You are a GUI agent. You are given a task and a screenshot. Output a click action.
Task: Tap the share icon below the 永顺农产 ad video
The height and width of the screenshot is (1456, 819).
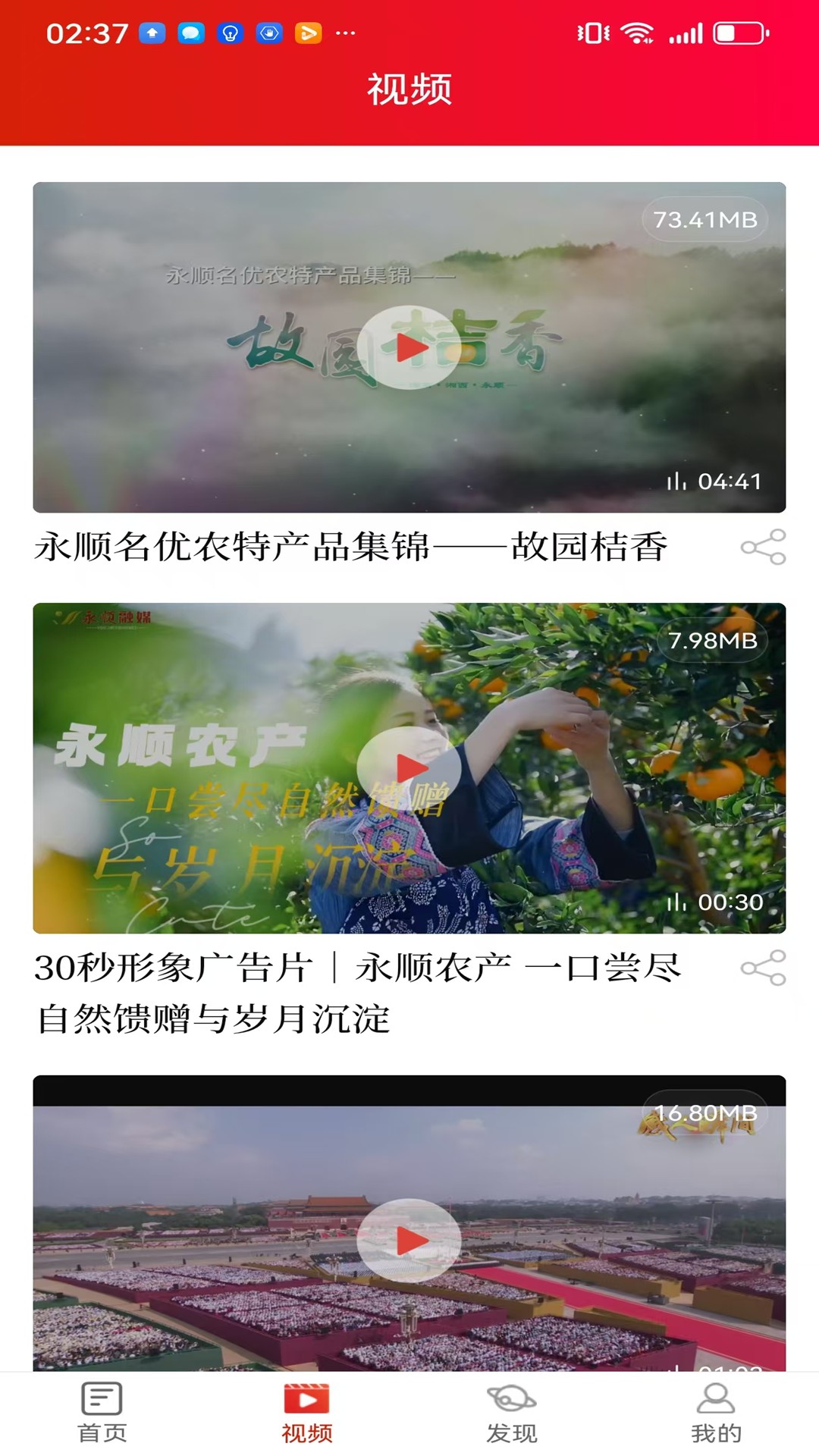click(x=764, y=968)
